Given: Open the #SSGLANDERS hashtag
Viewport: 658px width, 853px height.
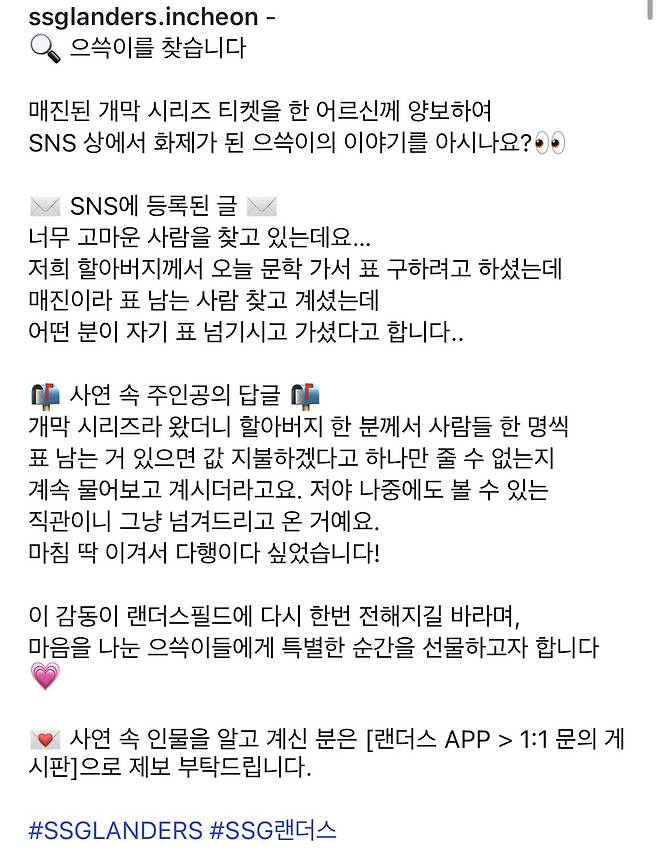Looking at the screenshot, I should click(x=116, y=829).
